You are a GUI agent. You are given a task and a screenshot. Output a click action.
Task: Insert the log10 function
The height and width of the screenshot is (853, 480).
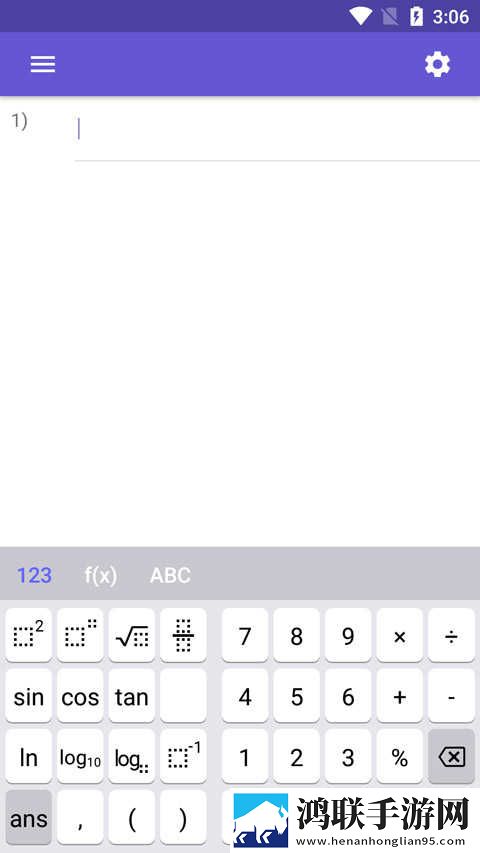(80, 757)
